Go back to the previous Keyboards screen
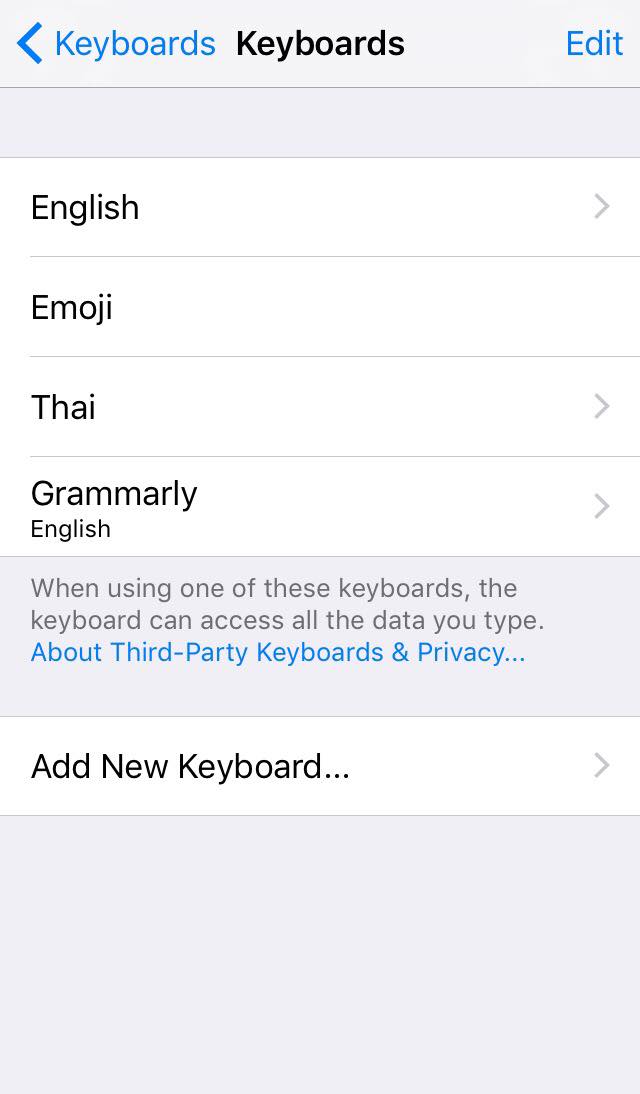Screen dimensions: 640x1094 (116, 44)
